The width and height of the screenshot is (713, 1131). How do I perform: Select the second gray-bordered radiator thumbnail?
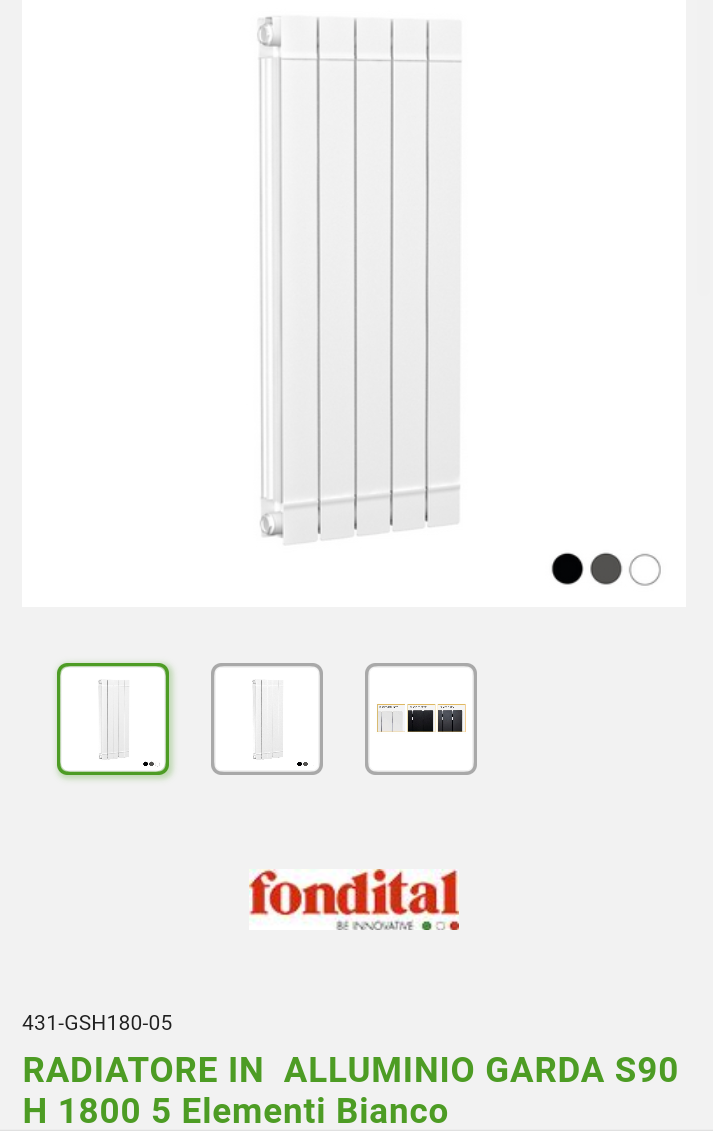267,718
